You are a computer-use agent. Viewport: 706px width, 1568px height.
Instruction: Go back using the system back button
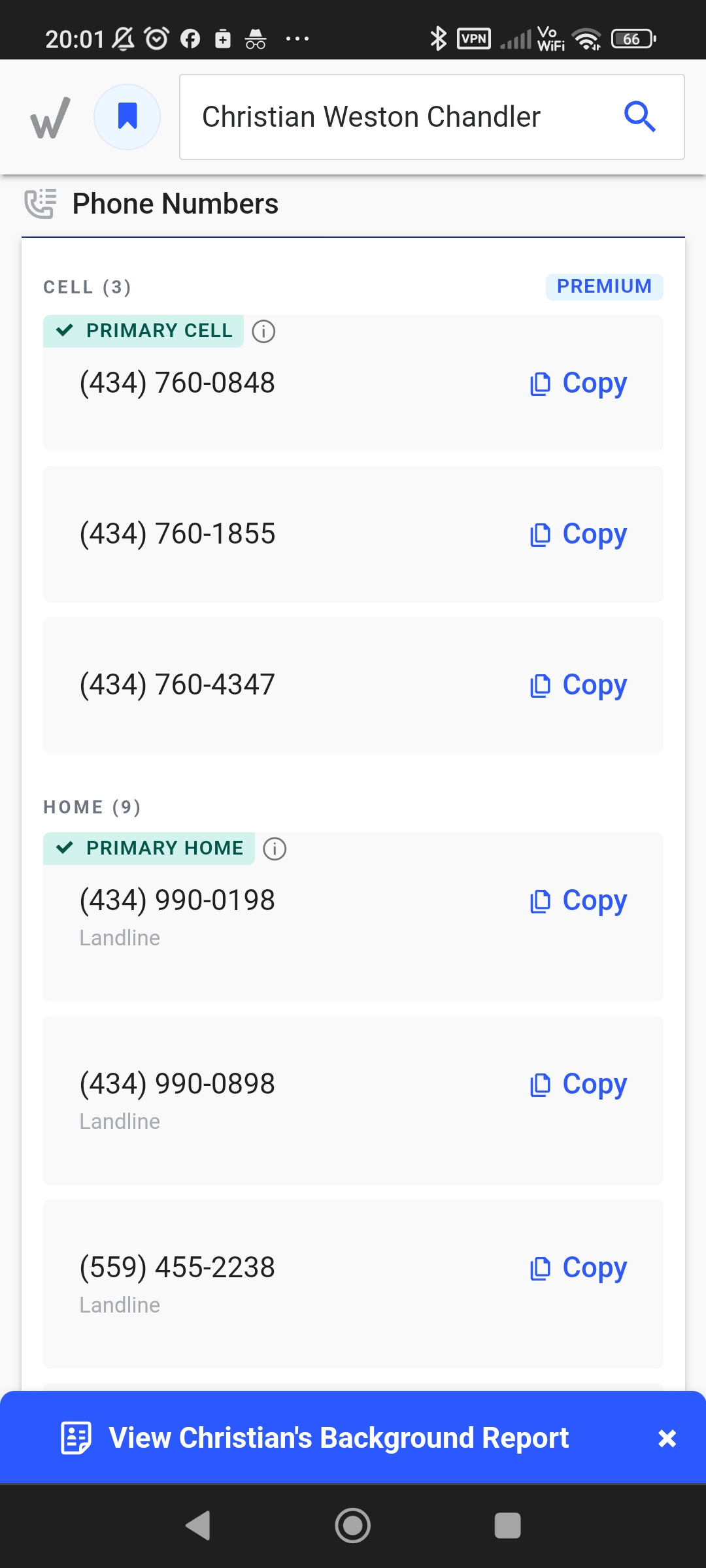[x=198, y=1526]
